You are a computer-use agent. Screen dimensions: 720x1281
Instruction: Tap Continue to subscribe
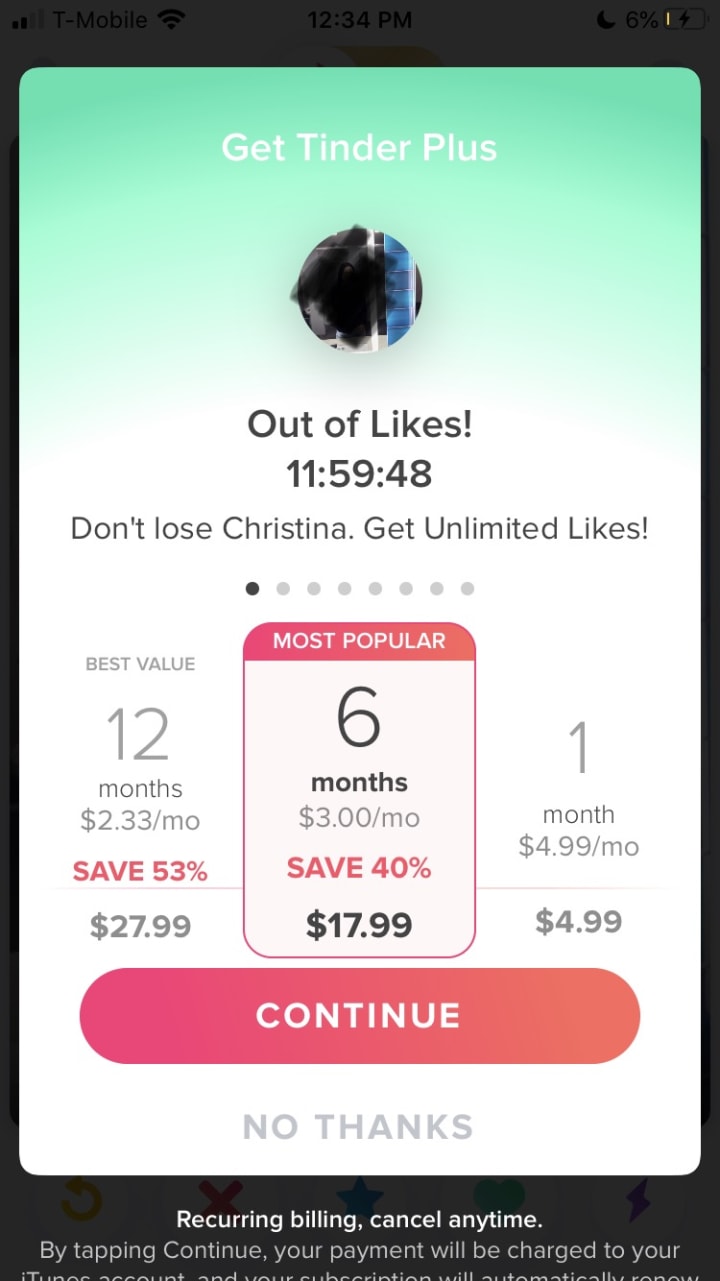point(359,1015)
